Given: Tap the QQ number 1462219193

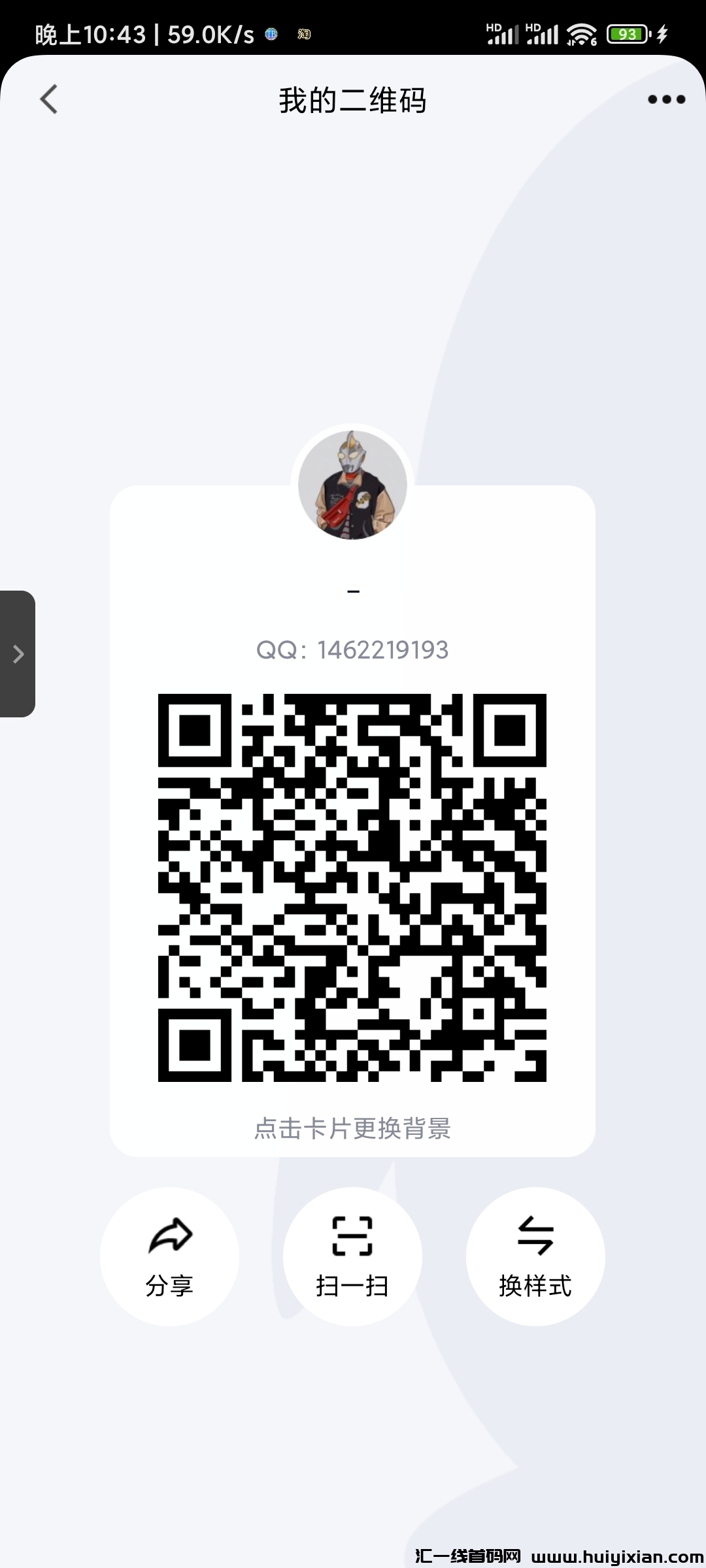Looking at the screenshot, I should 353,649.
